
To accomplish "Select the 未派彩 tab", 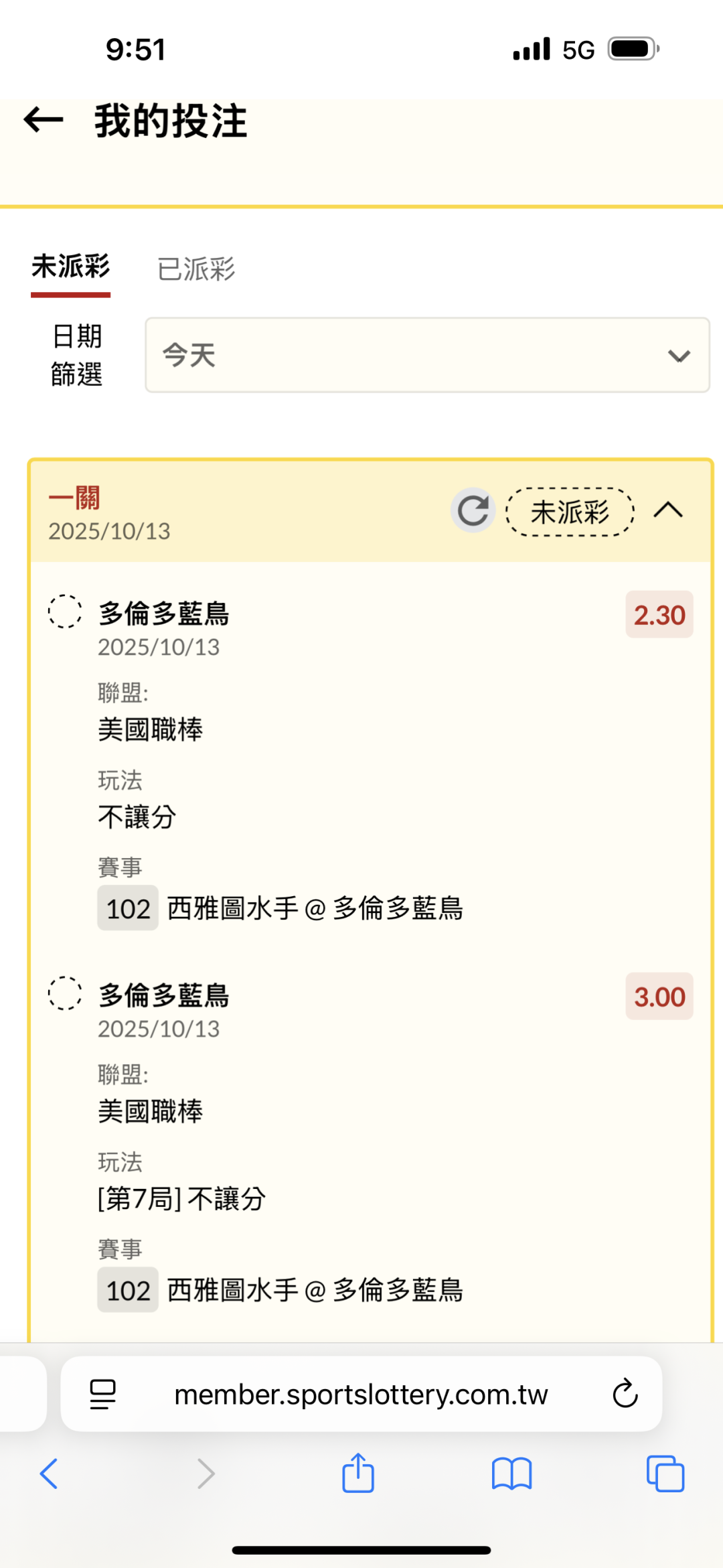I will tap(70, 267).
